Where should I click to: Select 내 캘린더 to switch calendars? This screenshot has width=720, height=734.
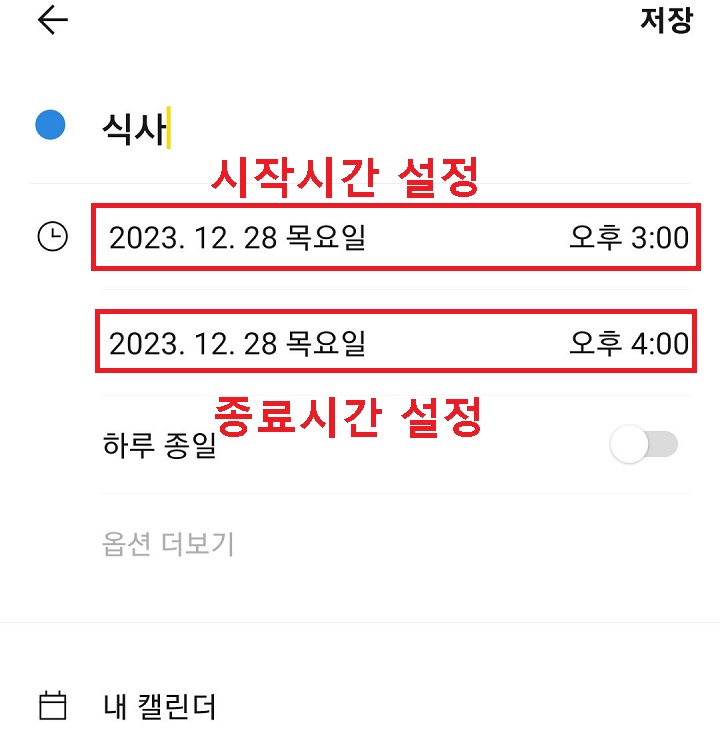160,706
